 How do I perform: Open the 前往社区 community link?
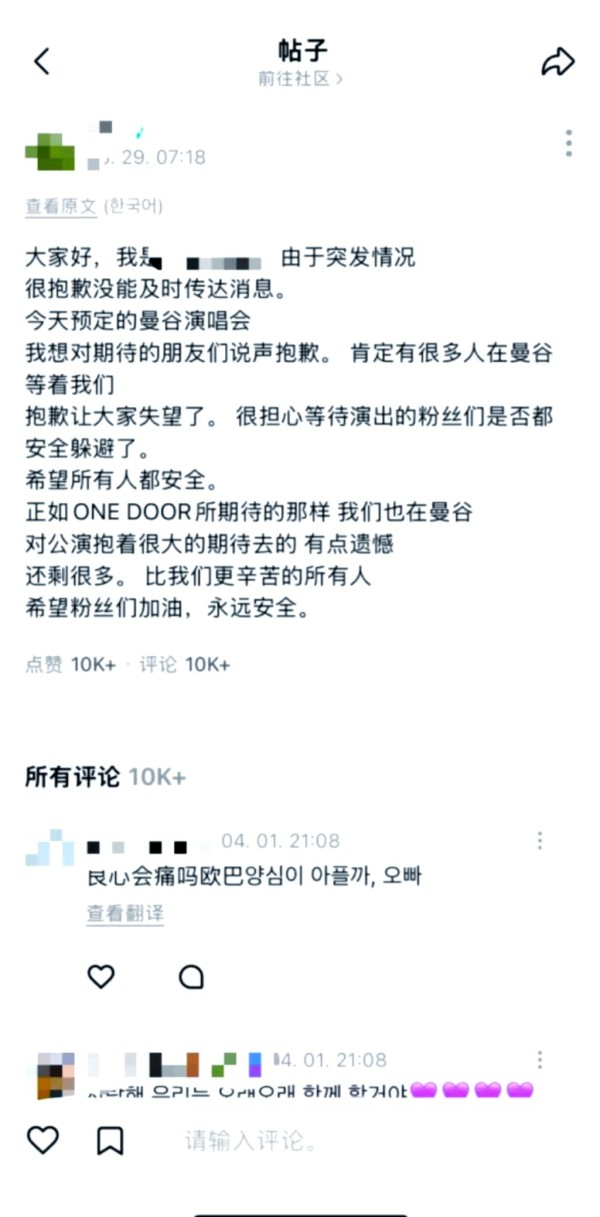[300, 79]
